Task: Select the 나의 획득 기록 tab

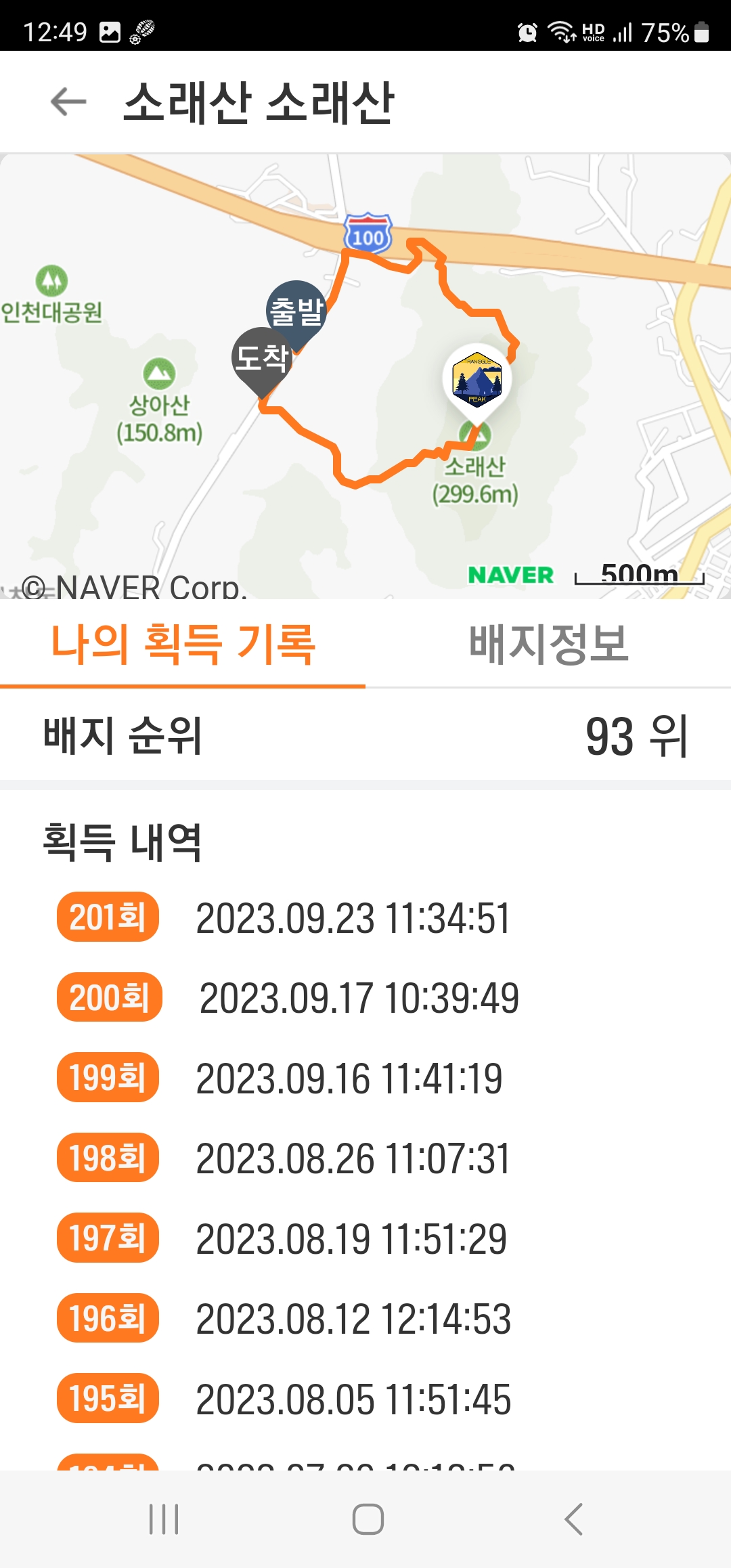Action: point(183,644)
